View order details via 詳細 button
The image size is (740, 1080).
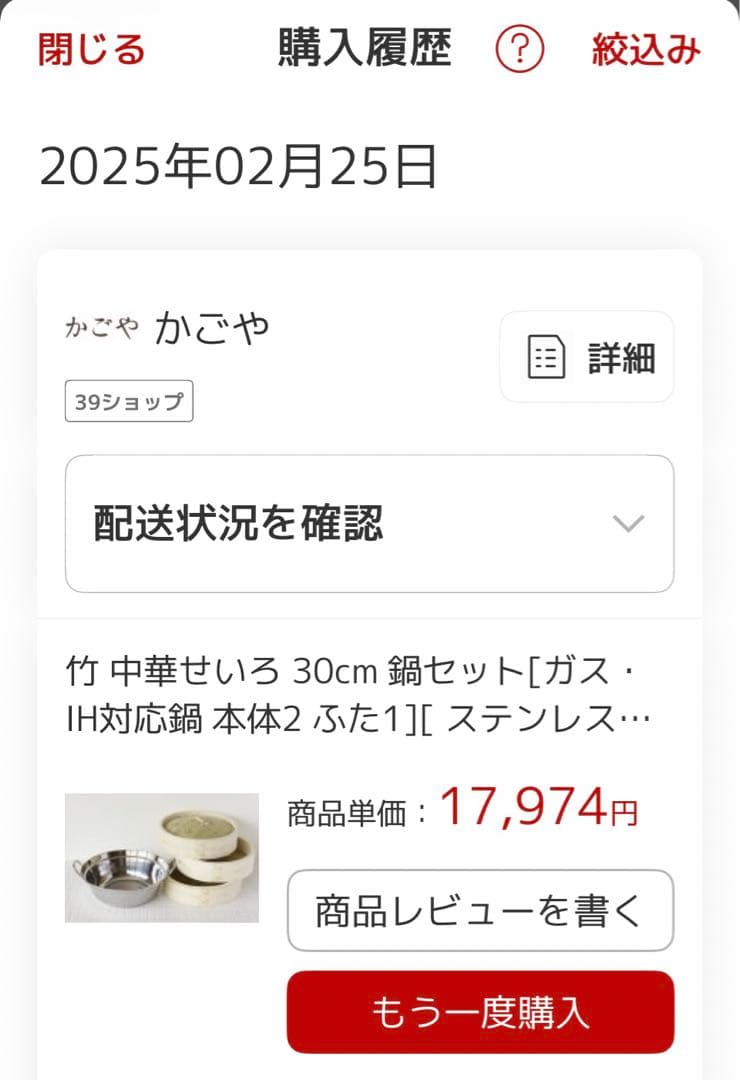[587, 357]
